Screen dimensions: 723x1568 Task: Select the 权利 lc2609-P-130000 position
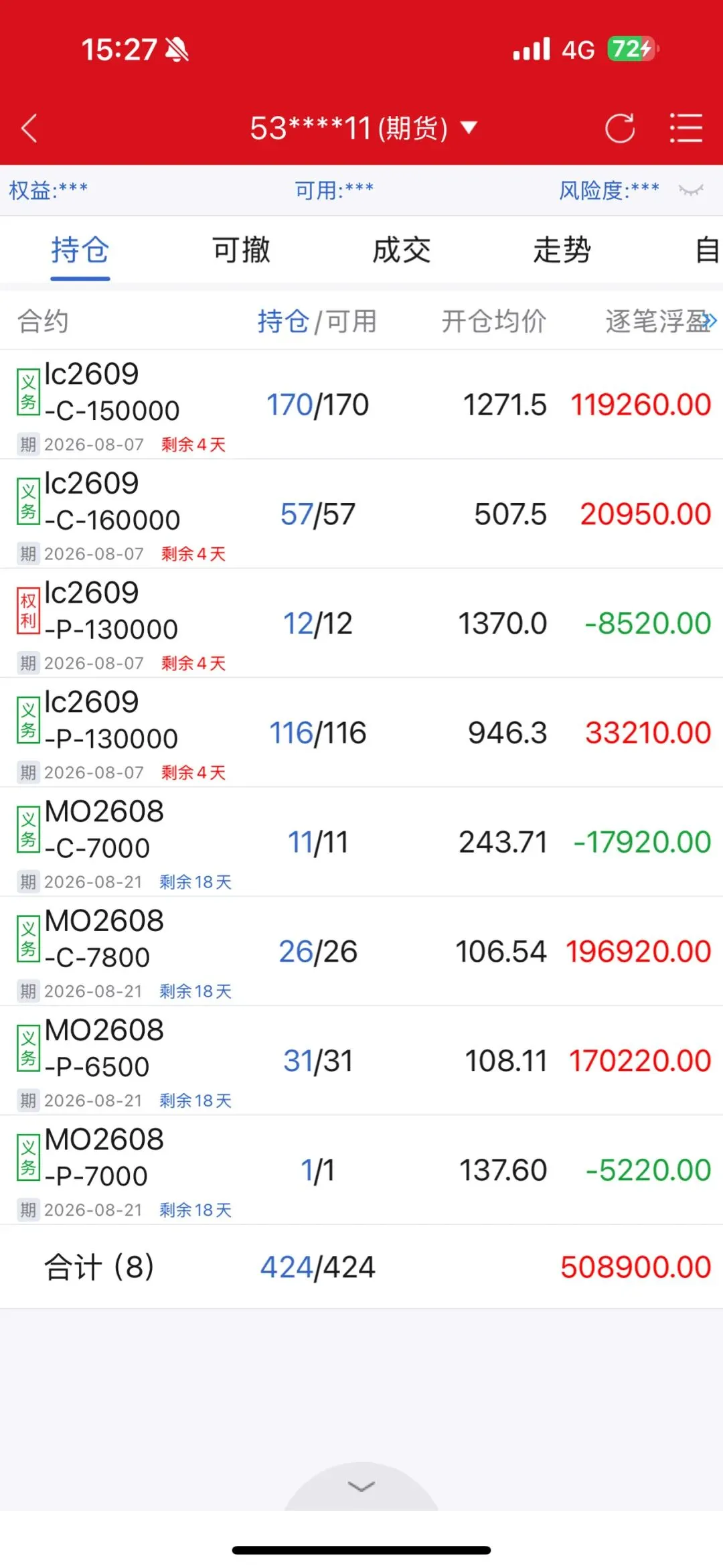361,623
